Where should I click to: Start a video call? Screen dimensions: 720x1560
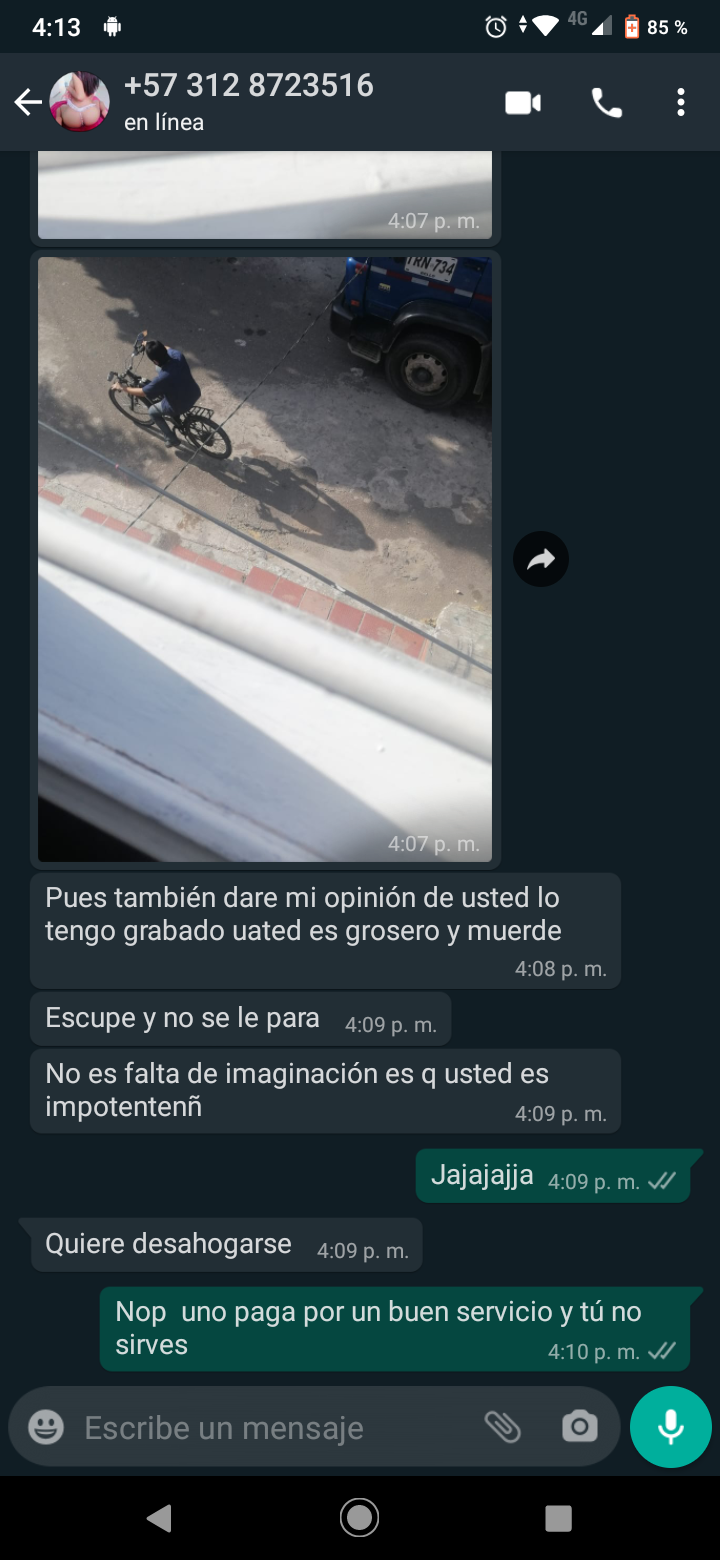tap(523, 103)
